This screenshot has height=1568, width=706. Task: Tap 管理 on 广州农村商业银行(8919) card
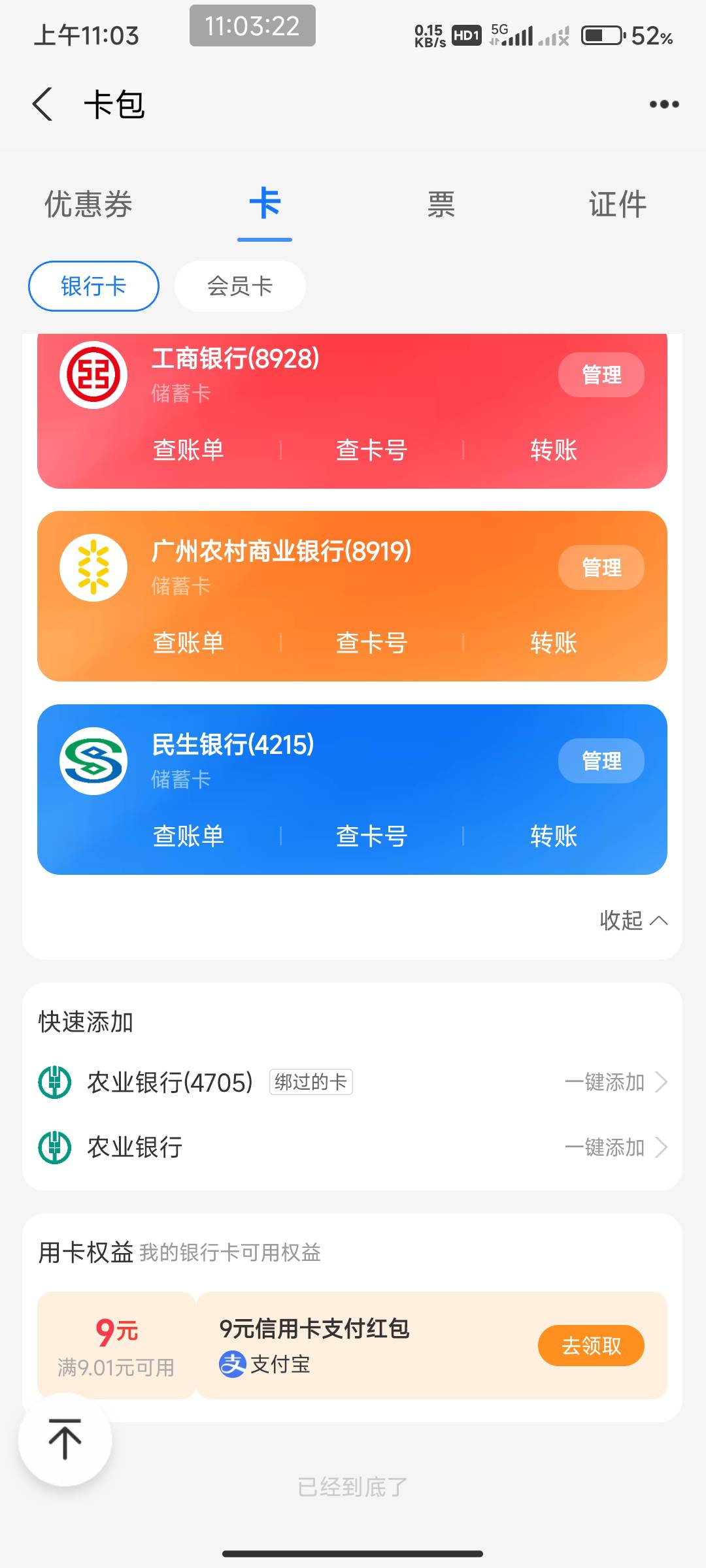tap(601, 568)
